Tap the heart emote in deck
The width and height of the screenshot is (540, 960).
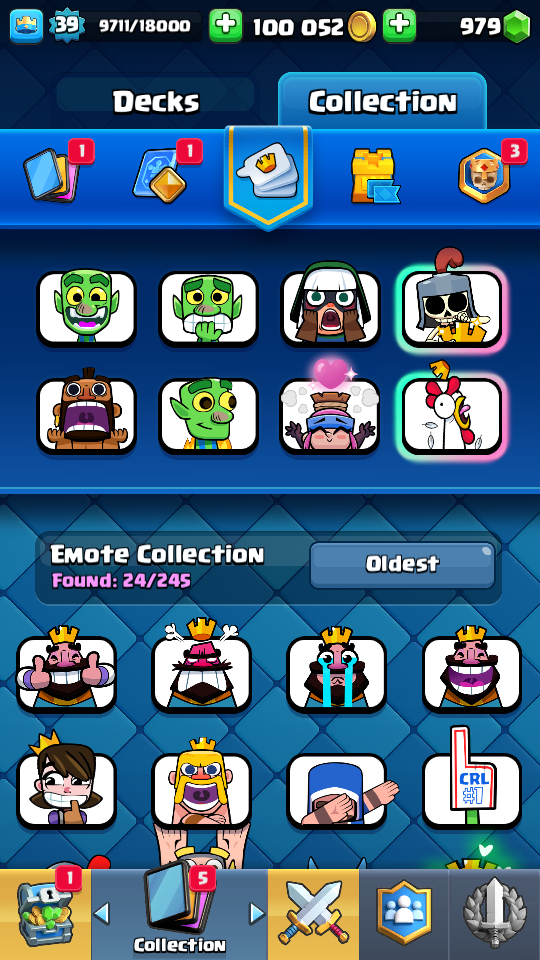[331, 411]
